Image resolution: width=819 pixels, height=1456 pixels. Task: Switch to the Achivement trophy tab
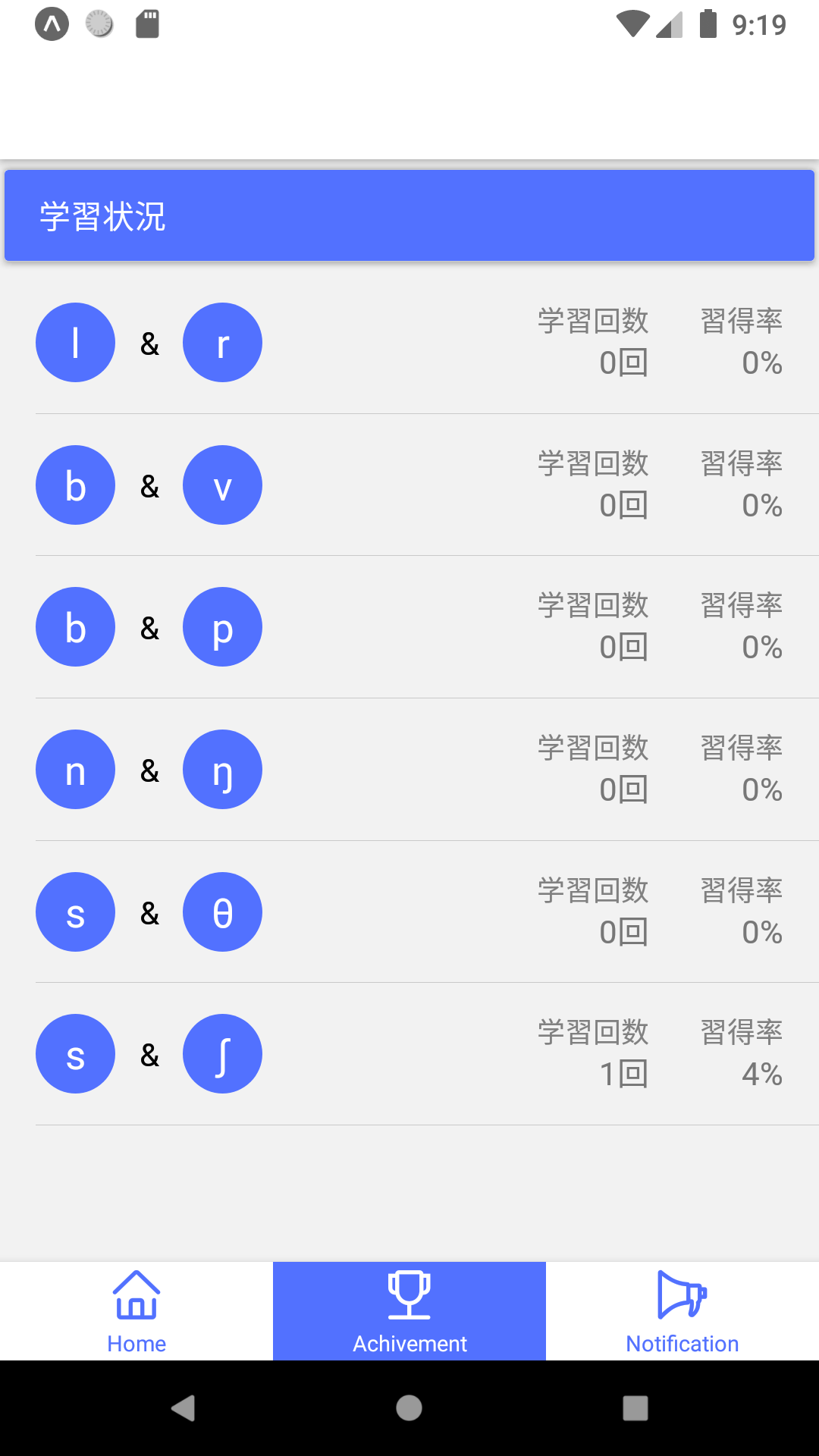coord(409,1312)
